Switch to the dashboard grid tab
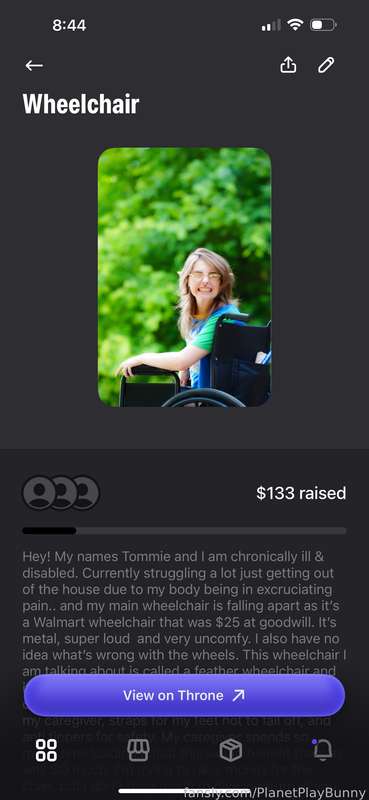The width and height of the screenshot is (369, 800). pos(46,751)
